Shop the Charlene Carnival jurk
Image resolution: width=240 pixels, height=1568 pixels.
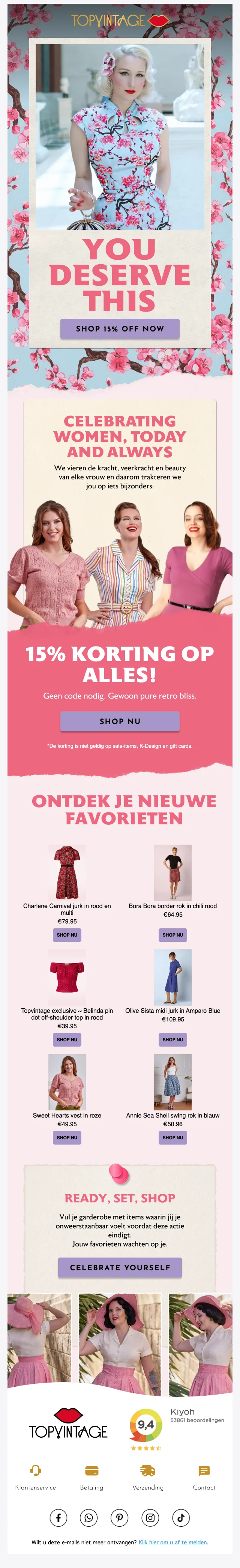[x=67, y=934]
